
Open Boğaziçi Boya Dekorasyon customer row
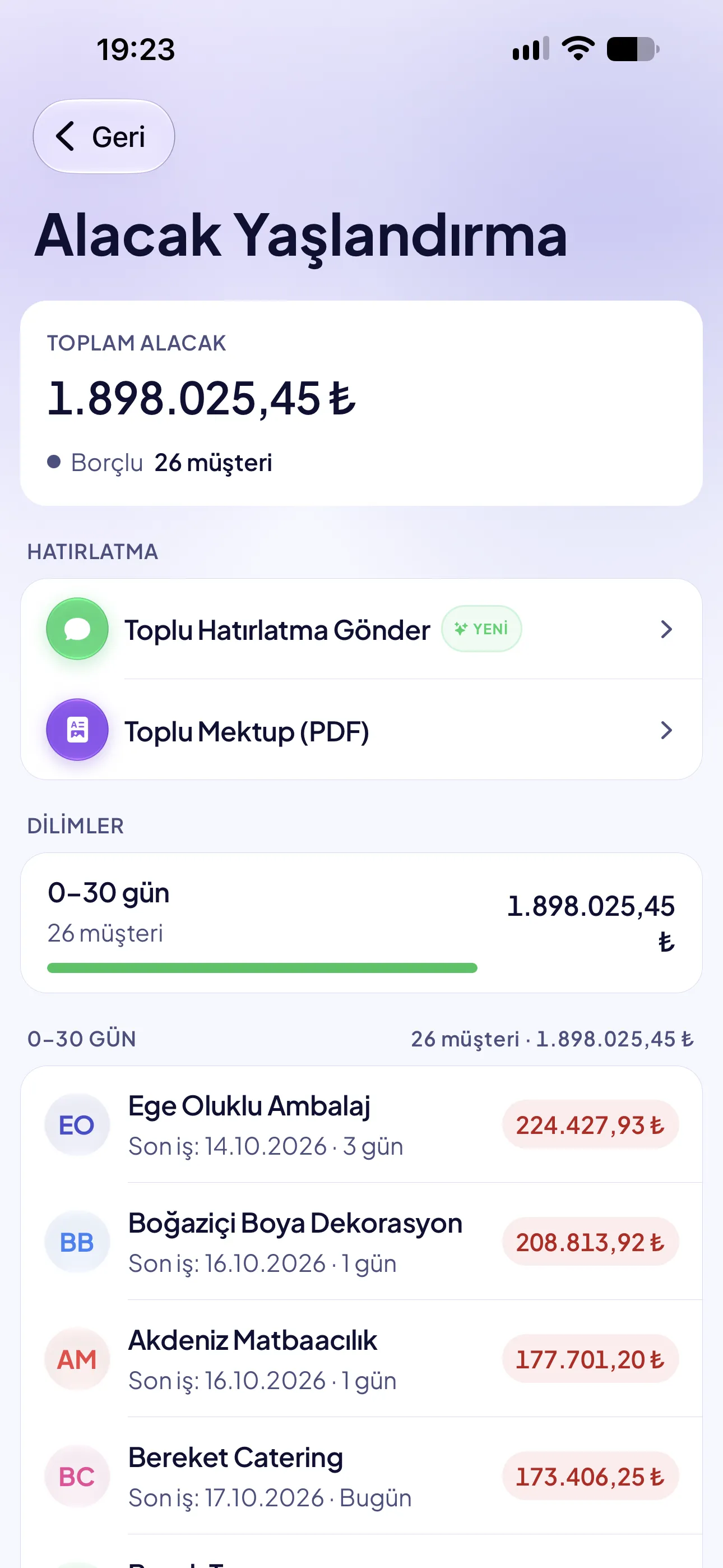pos(361,1241)
